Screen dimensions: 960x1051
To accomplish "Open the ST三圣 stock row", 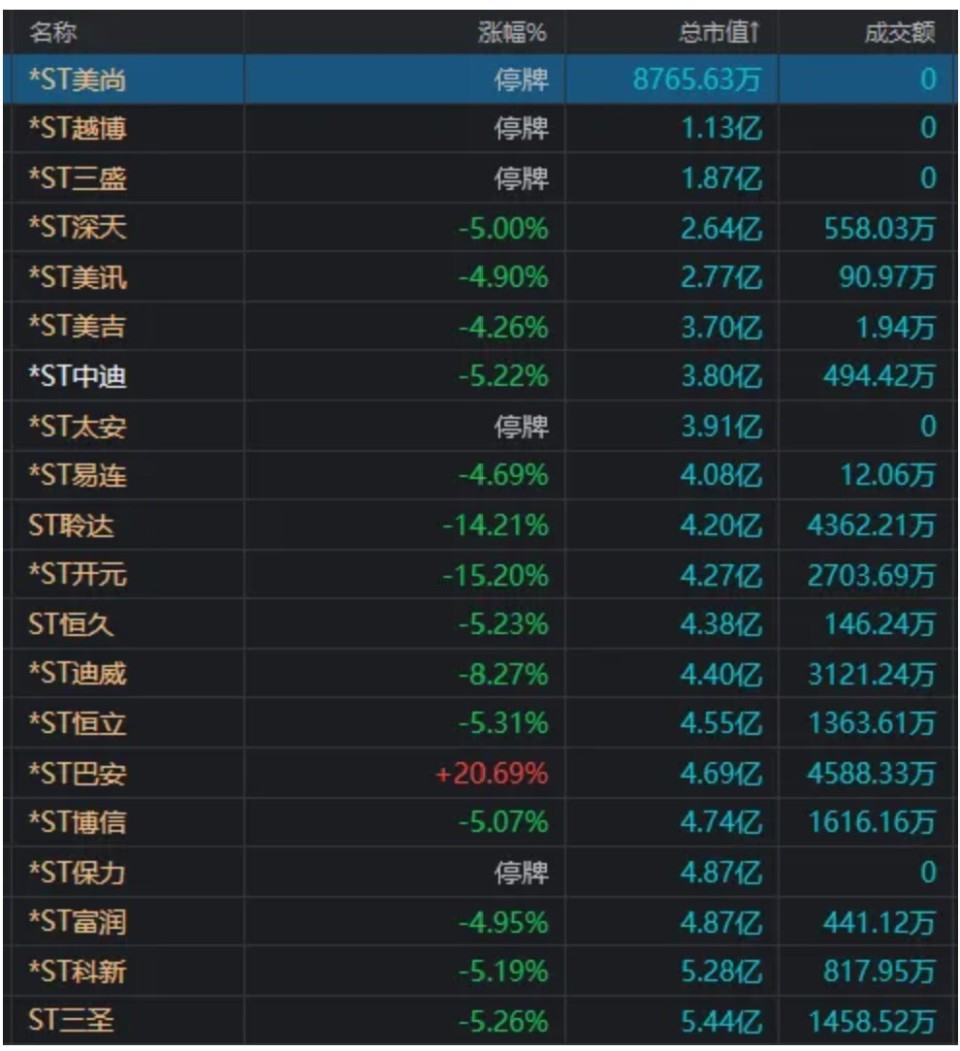I will click(71, 1021).
